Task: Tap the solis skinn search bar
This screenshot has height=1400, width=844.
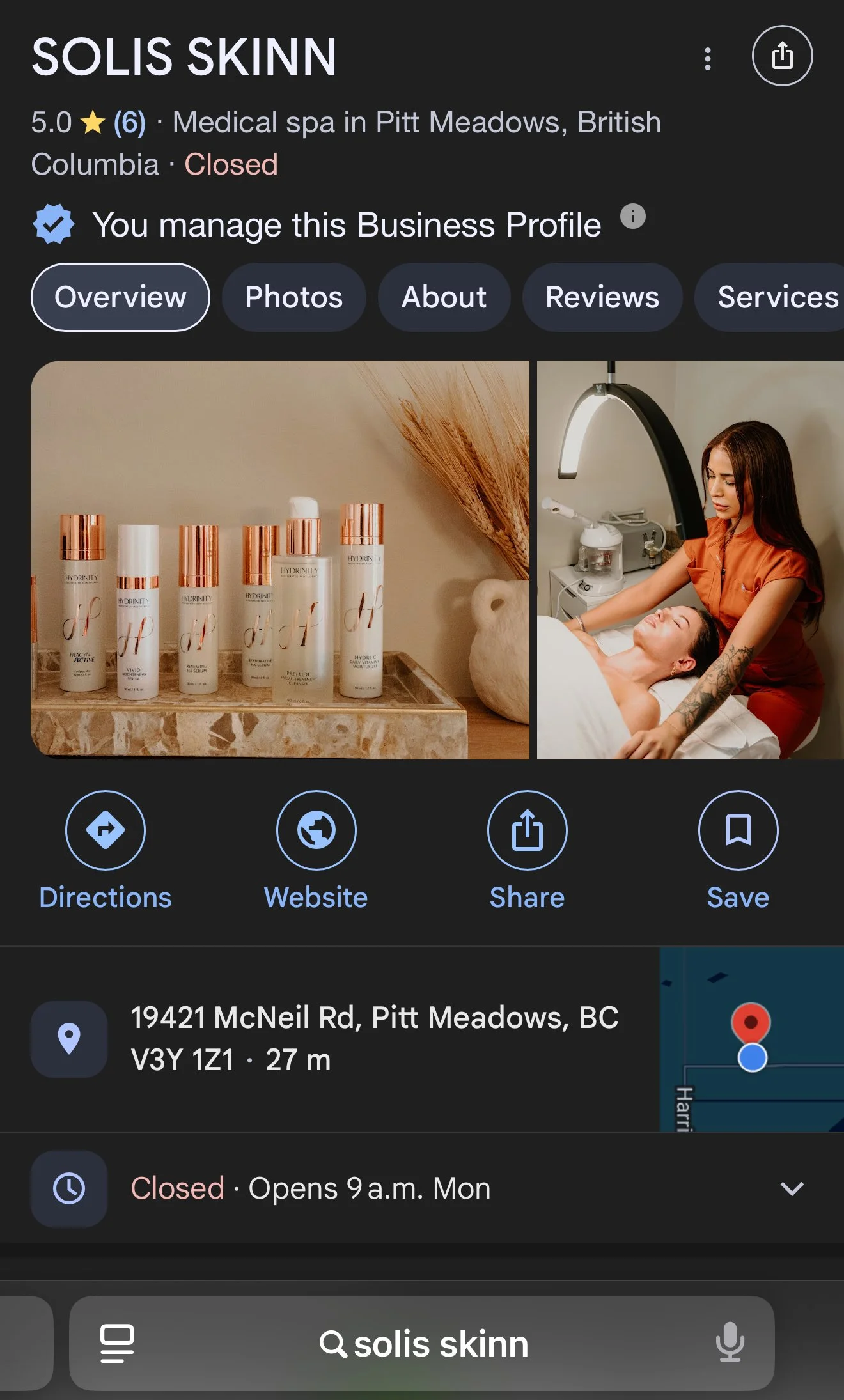Action: click(x=422, y=1343)
